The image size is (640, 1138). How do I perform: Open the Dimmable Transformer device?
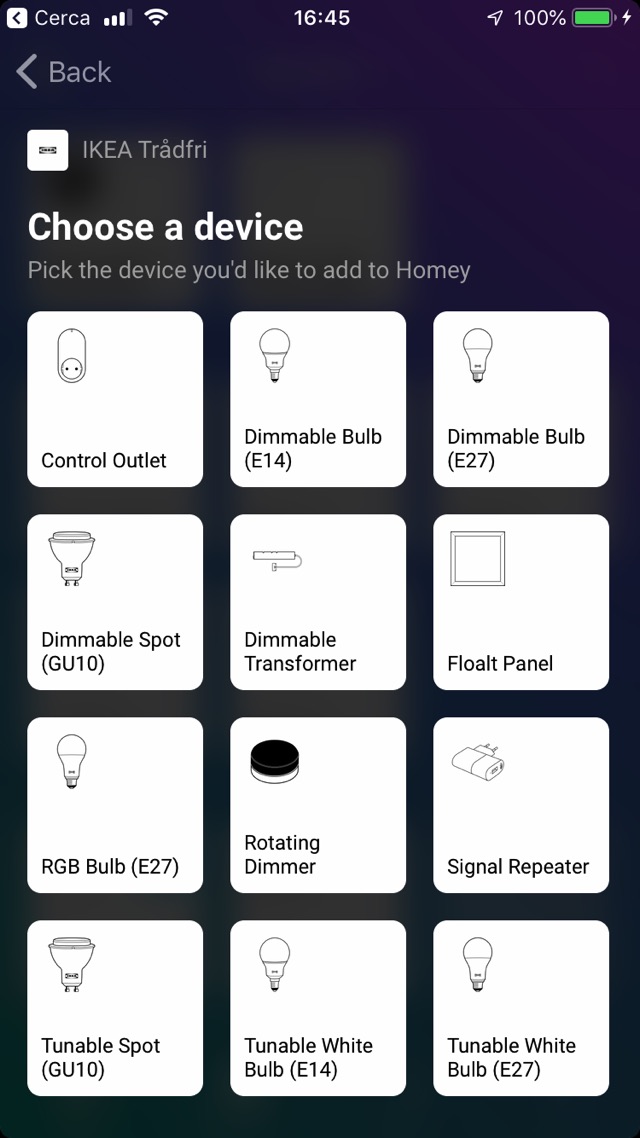tap(318, 602)
